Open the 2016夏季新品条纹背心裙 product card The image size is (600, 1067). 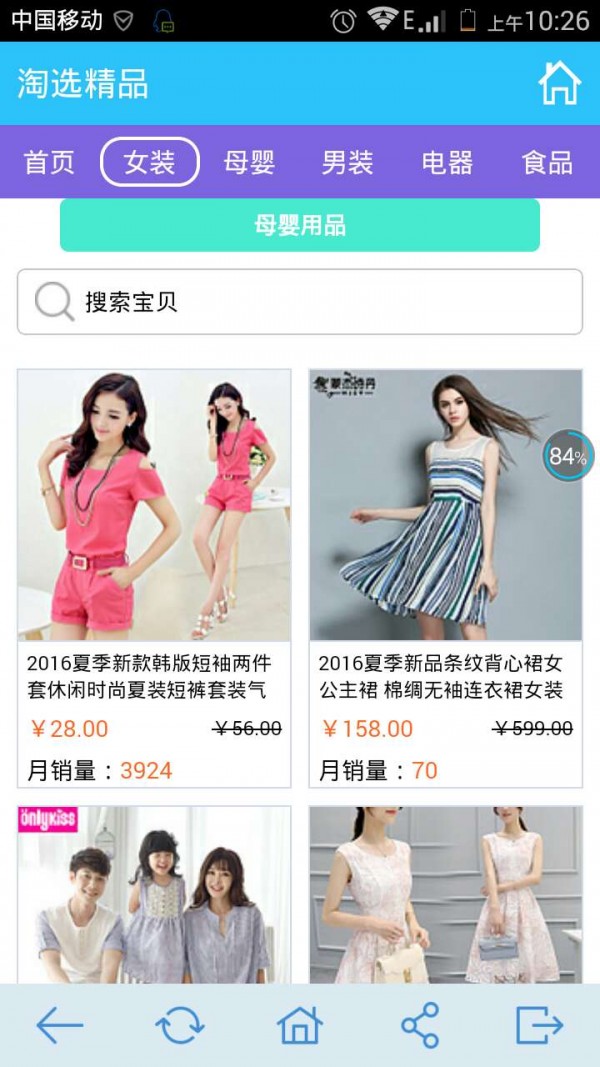point(445,577)
